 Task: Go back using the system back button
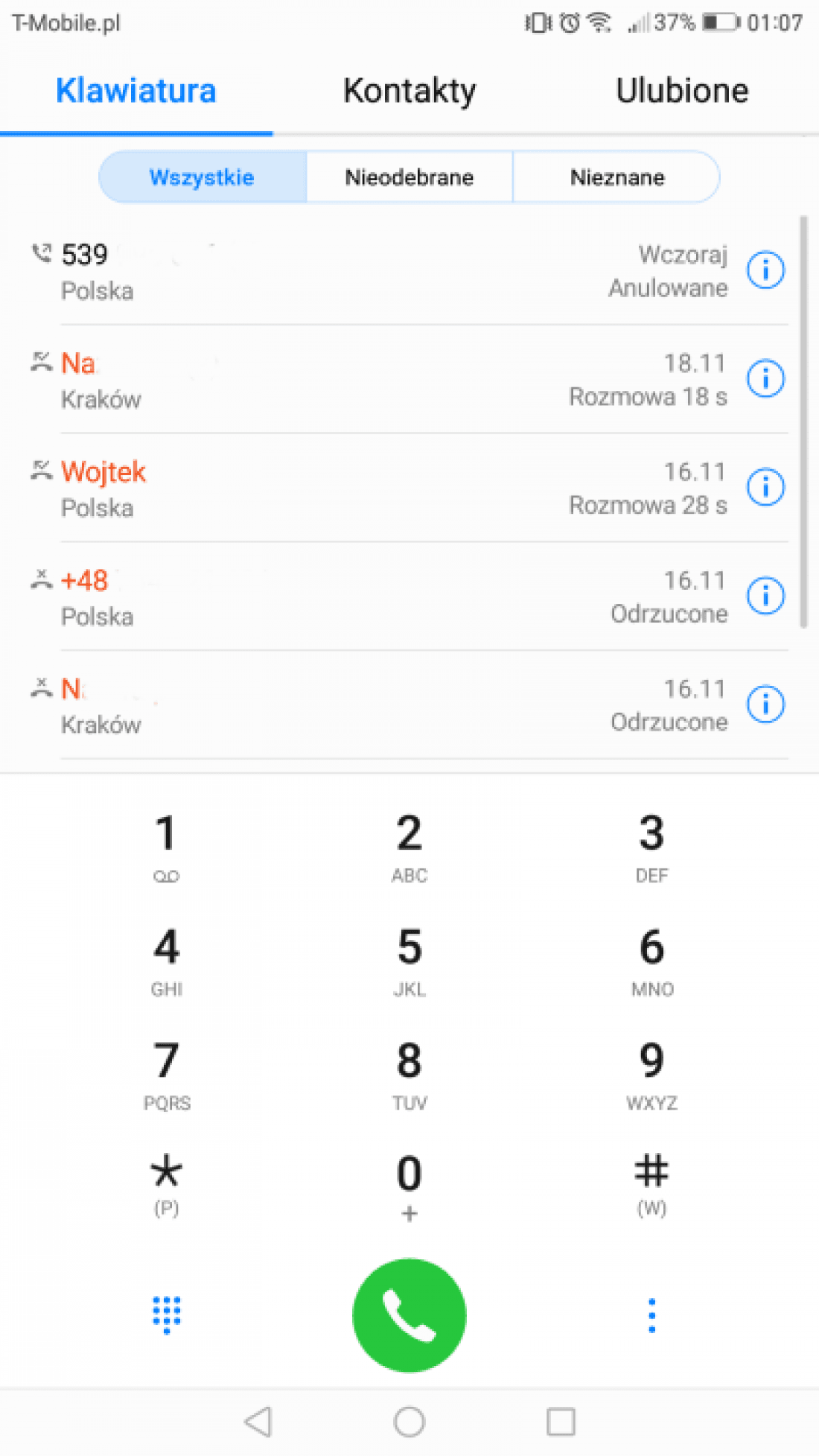[258, 1422]
